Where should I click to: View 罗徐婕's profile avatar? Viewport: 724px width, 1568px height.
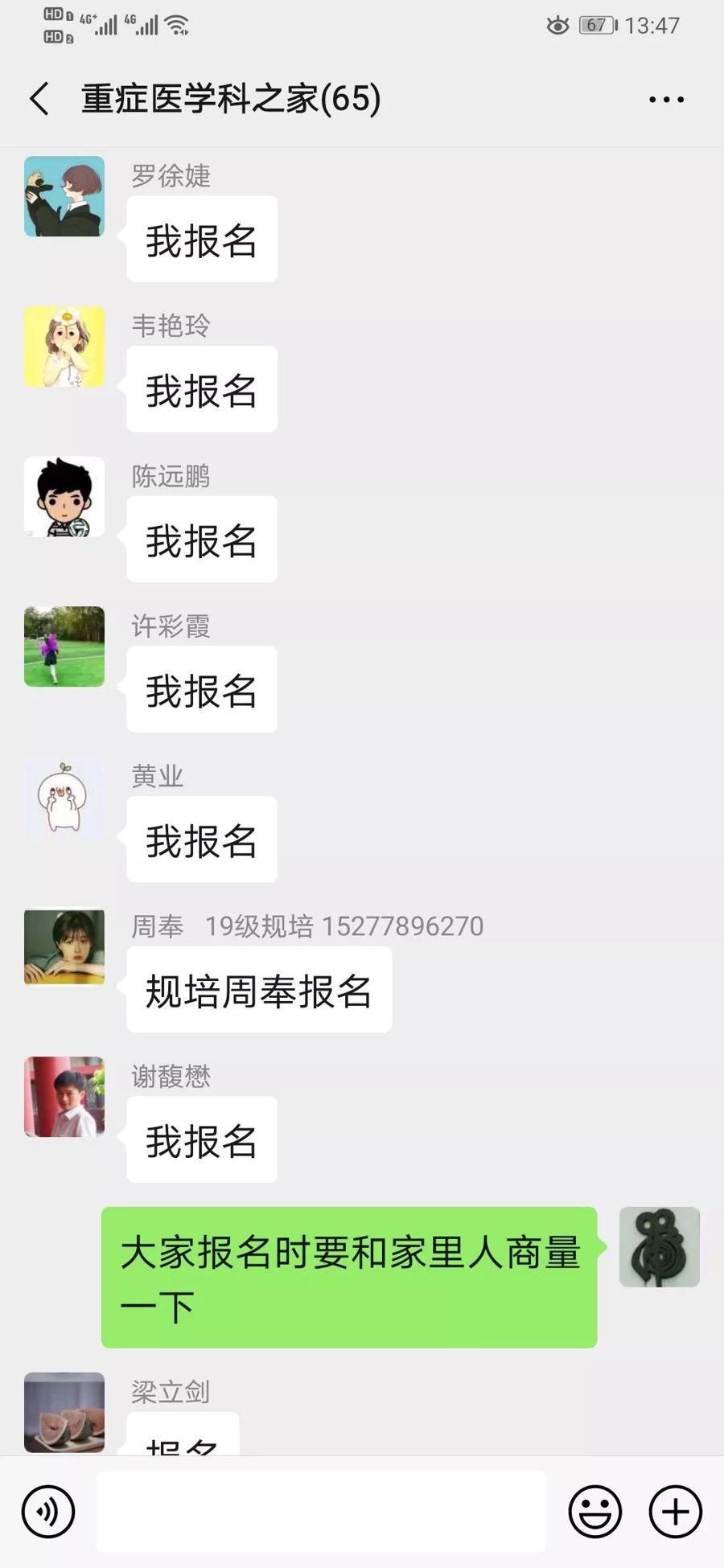pyautogui.click(x=64, y=196)
